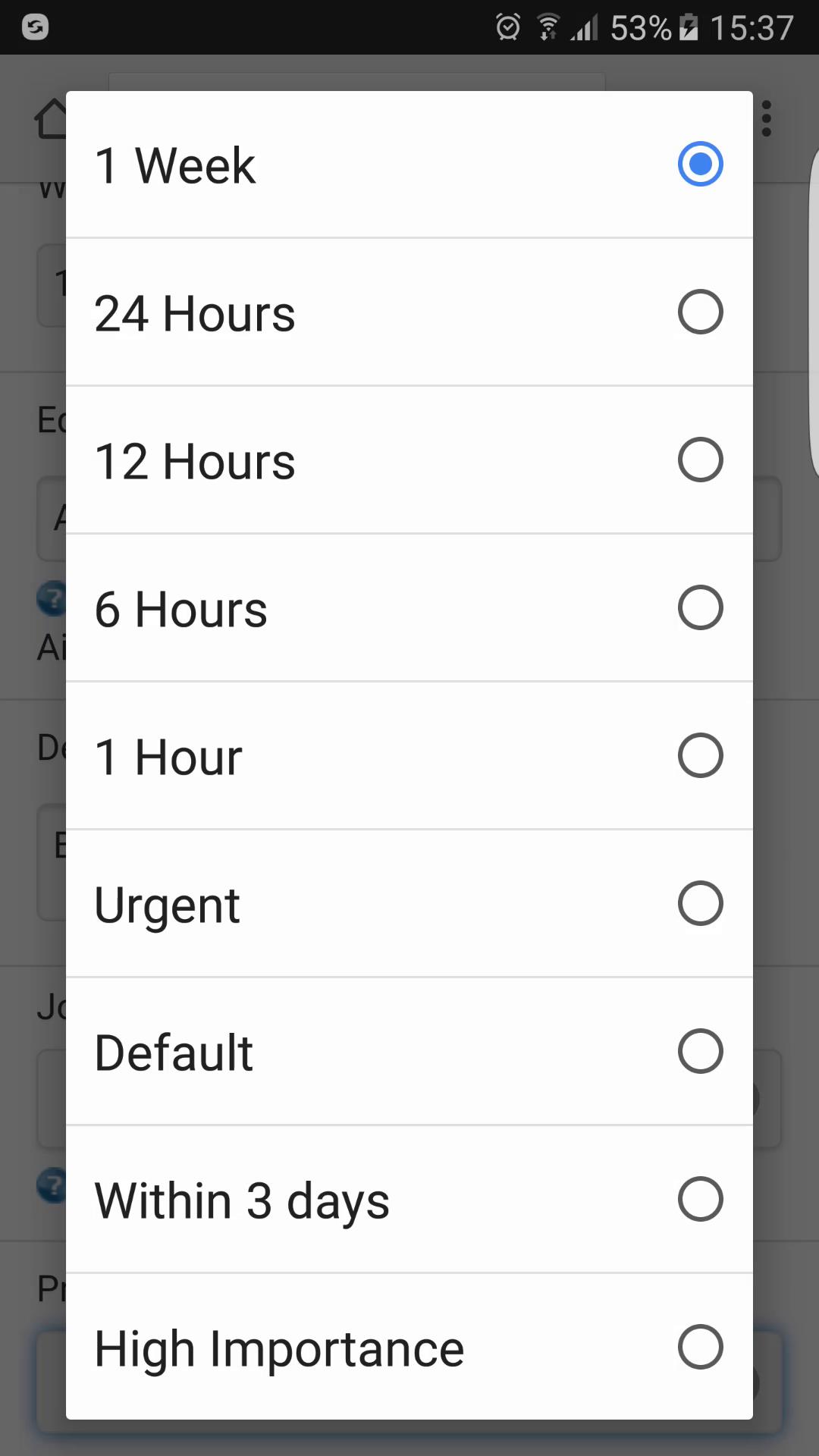
Task: Pick the High Importance option
Action: coord(409,1348)
